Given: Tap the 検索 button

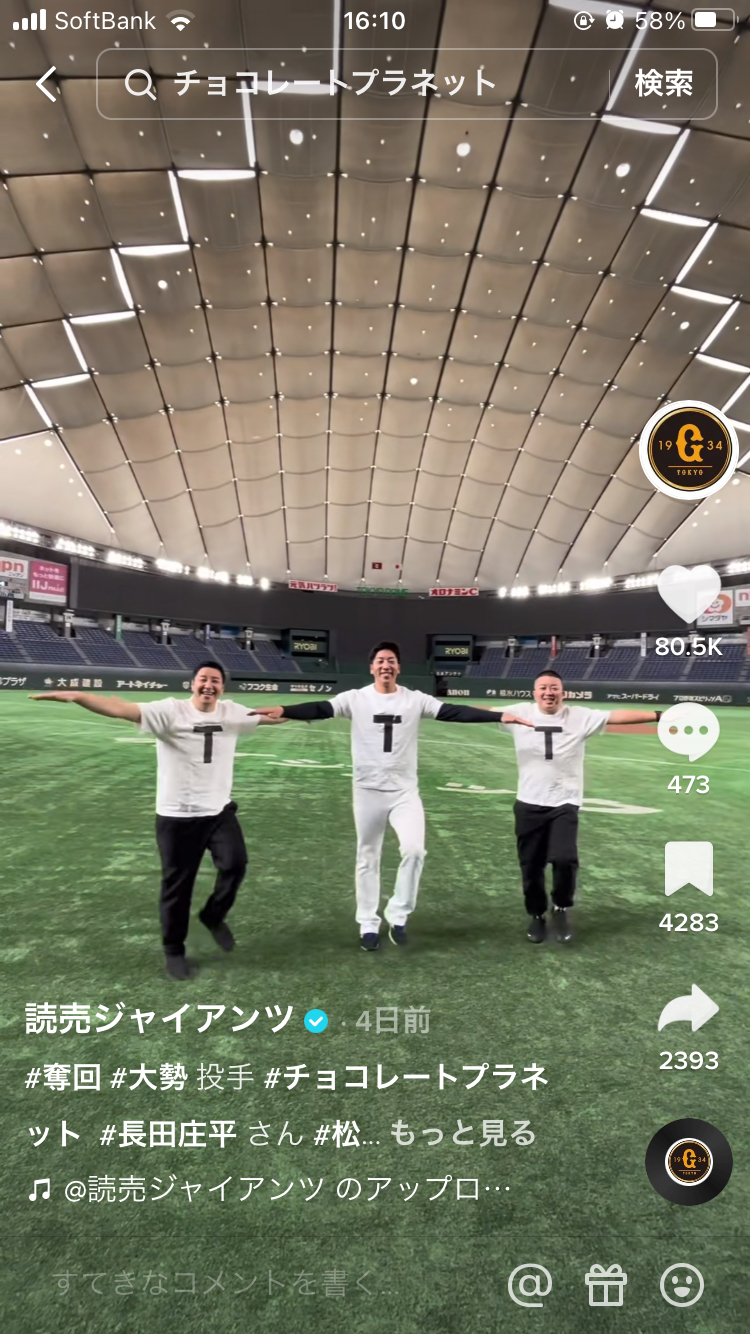Looking at the screenshot, I should [663, 84].
